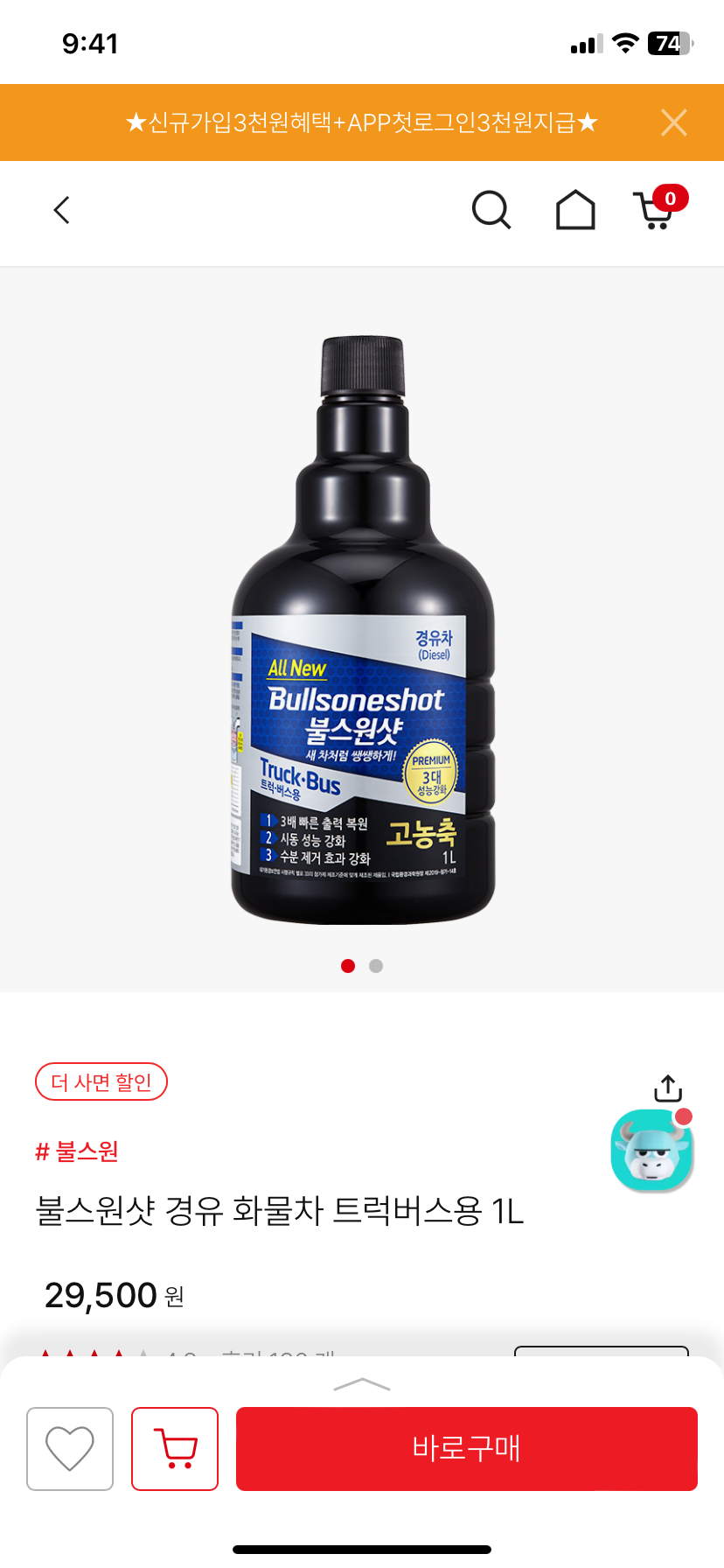Toggle the wishlist heart button
The height and width of the screenshot is (1568, 724).
pos(70,1449)
